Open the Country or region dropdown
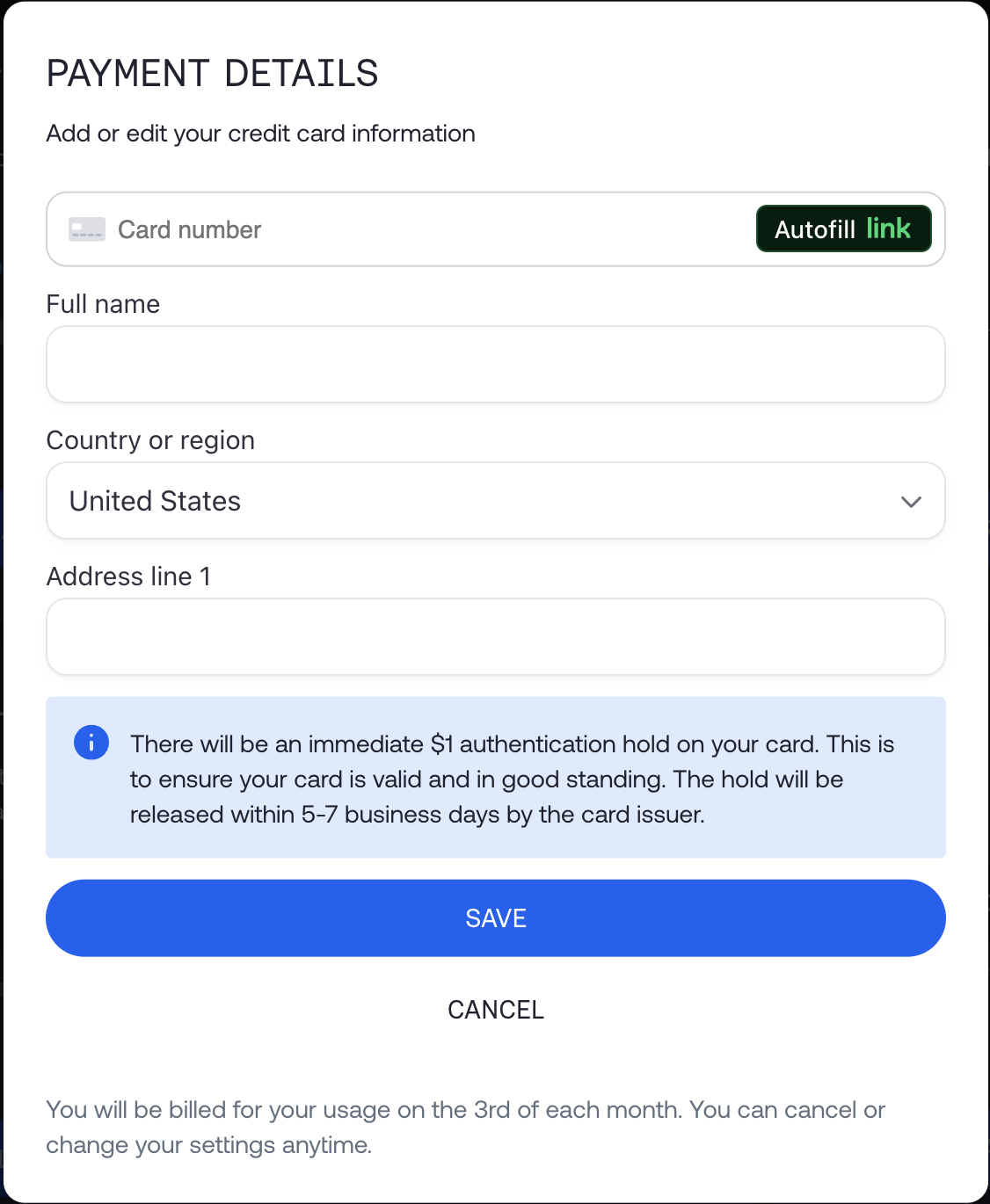 495,501
